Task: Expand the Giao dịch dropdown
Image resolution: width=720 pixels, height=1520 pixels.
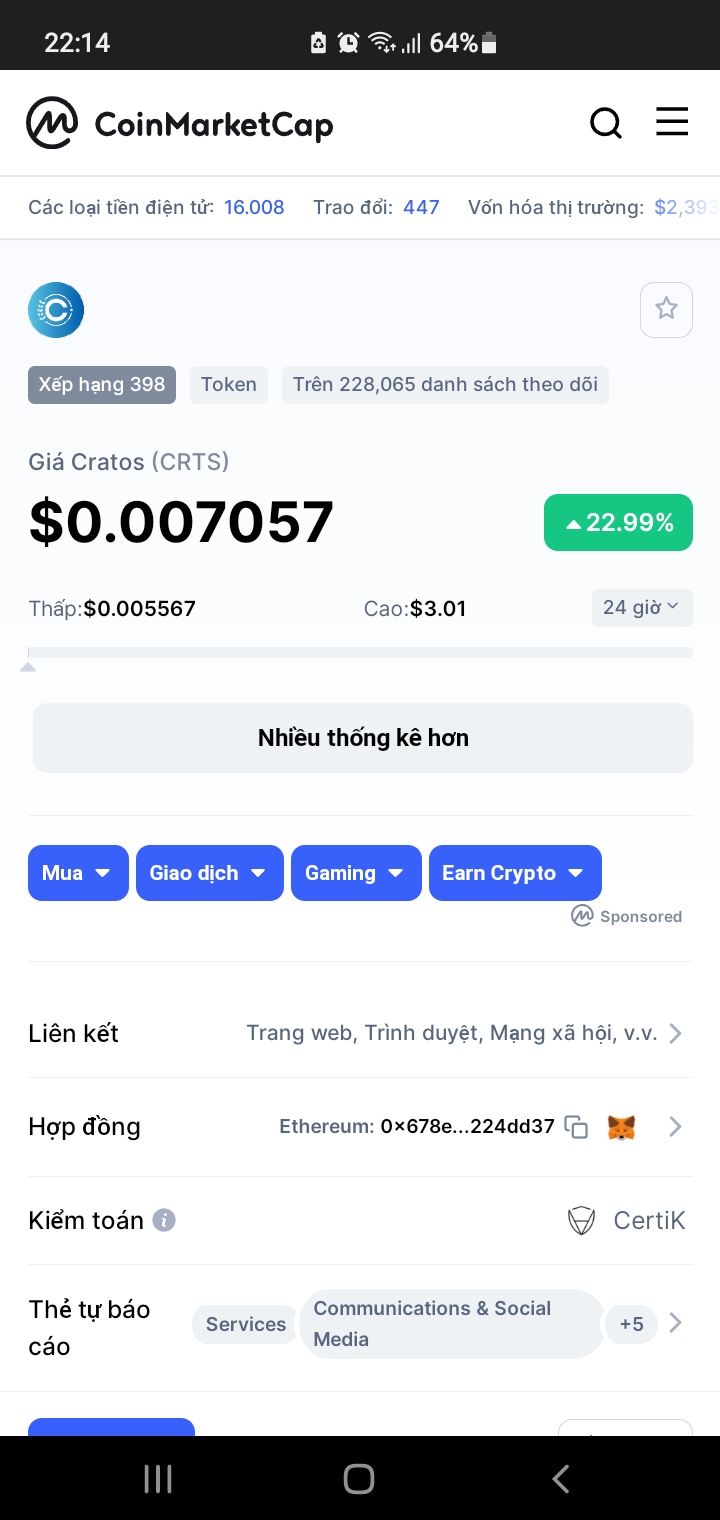Action: coord(209,873)
